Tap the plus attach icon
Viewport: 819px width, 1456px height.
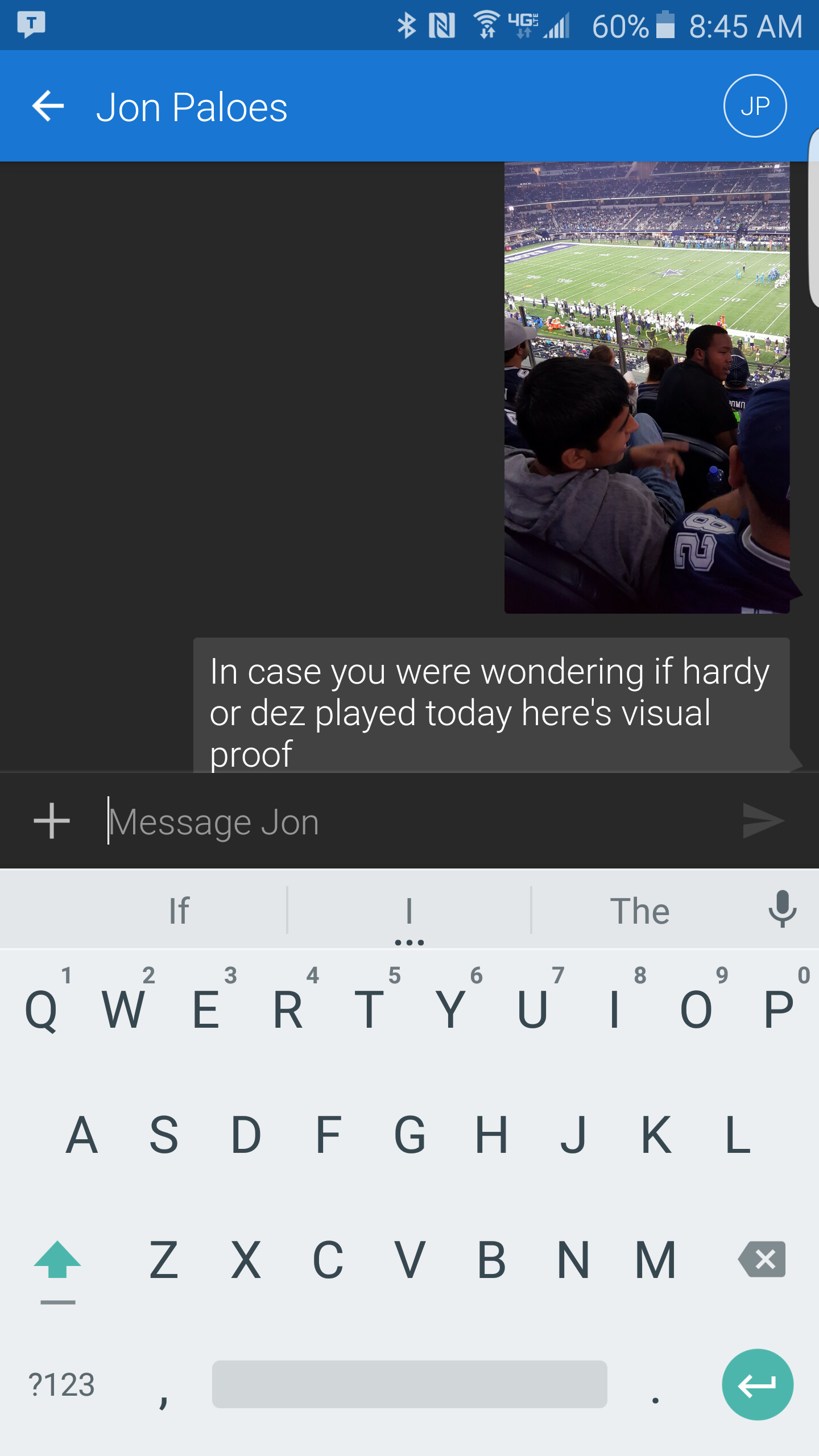coord(52,821)
